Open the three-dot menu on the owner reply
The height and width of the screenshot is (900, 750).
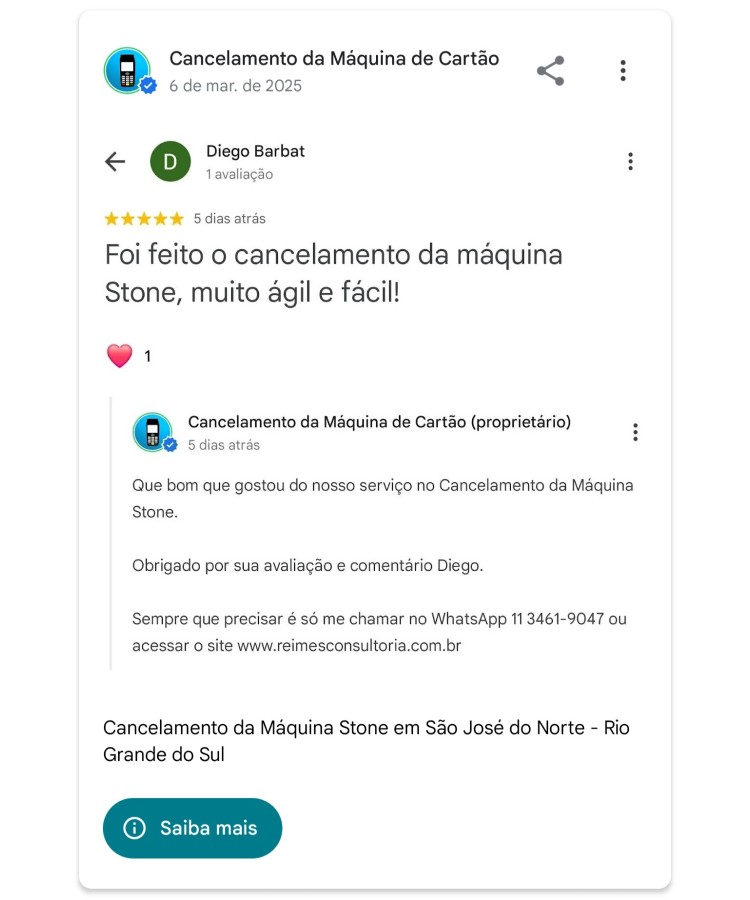pyautogui.click(x=634, y=432)
